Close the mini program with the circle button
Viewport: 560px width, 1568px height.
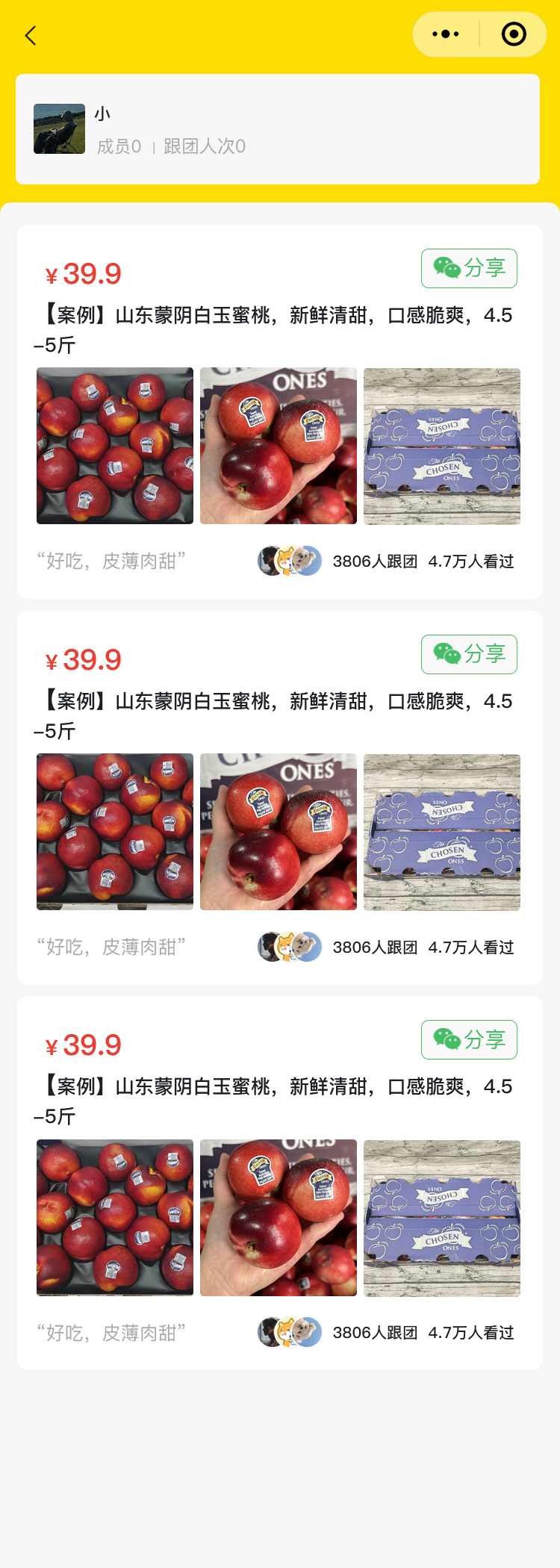click(x=514, y=34)
